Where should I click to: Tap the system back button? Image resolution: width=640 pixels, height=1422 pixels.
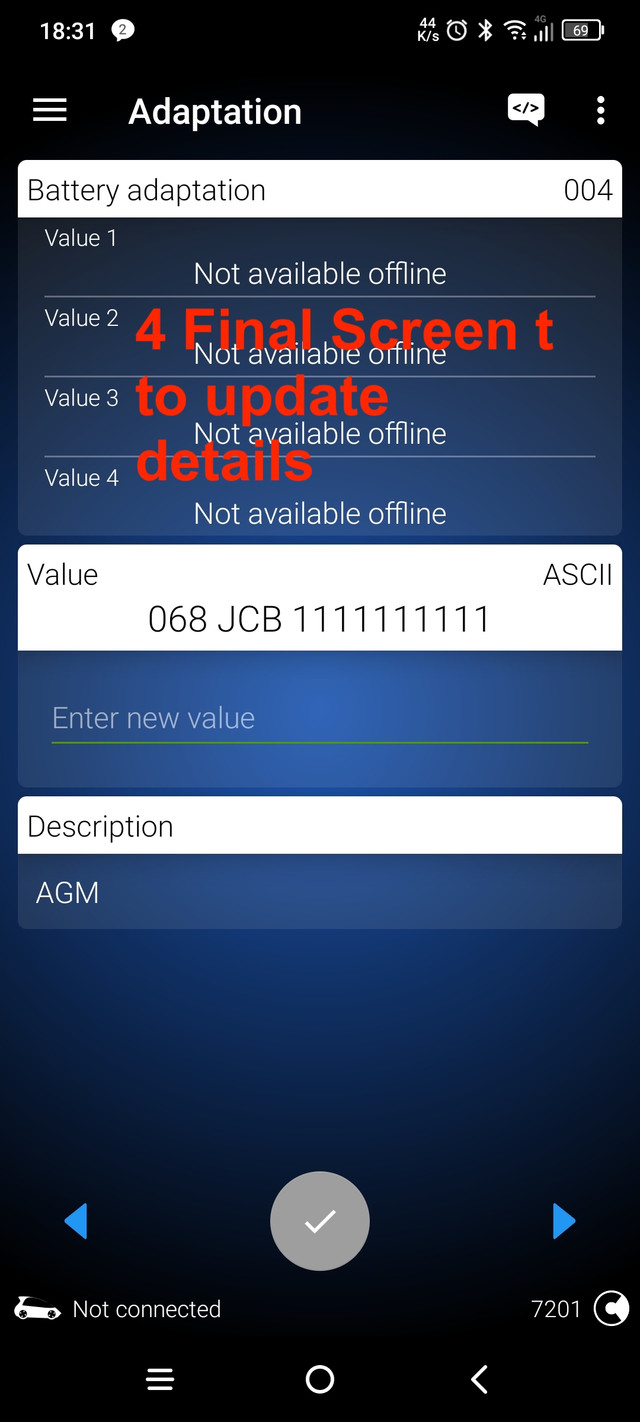tap(479, 1379)
